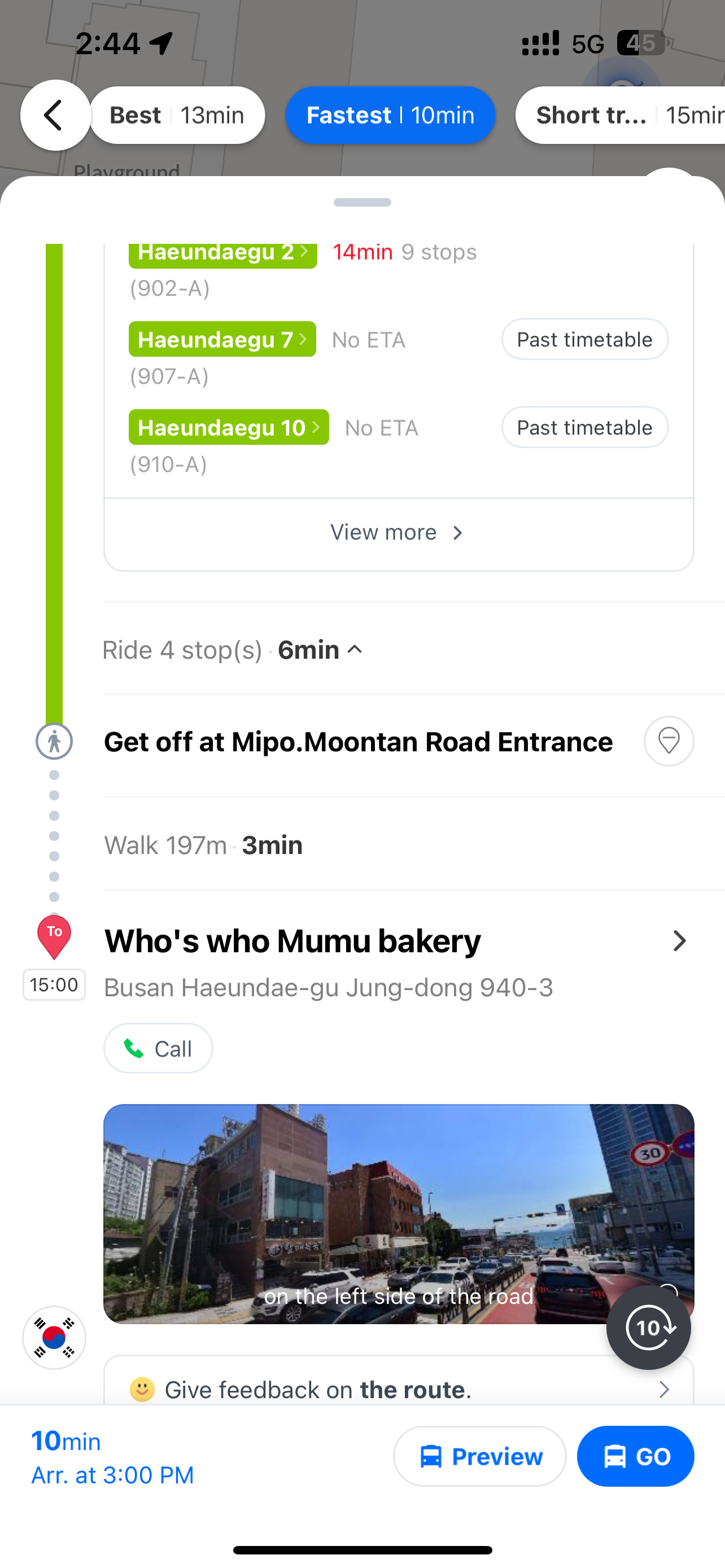The height and width of the screenshot is (1568, 725).
Task: Open Haeundaegu 7 bus details
Action: [222, 340]
